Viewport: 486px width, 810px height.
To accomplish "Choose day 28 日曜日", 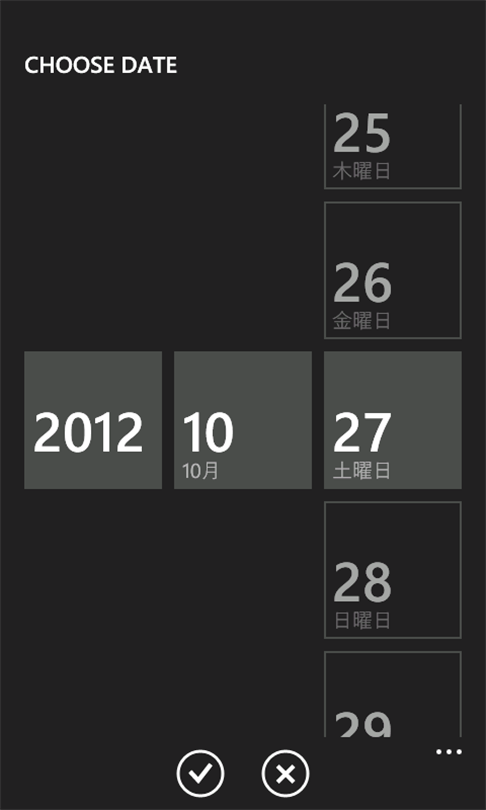I will point(393,570).
